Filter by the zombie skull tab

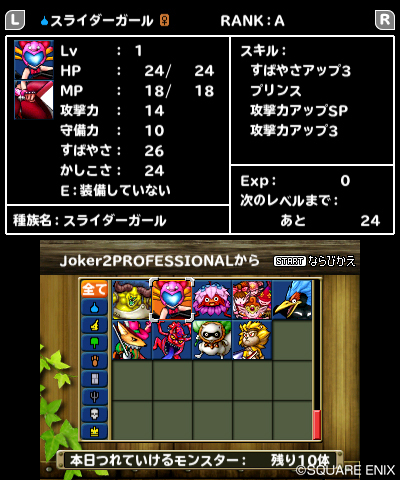(94, 415)
